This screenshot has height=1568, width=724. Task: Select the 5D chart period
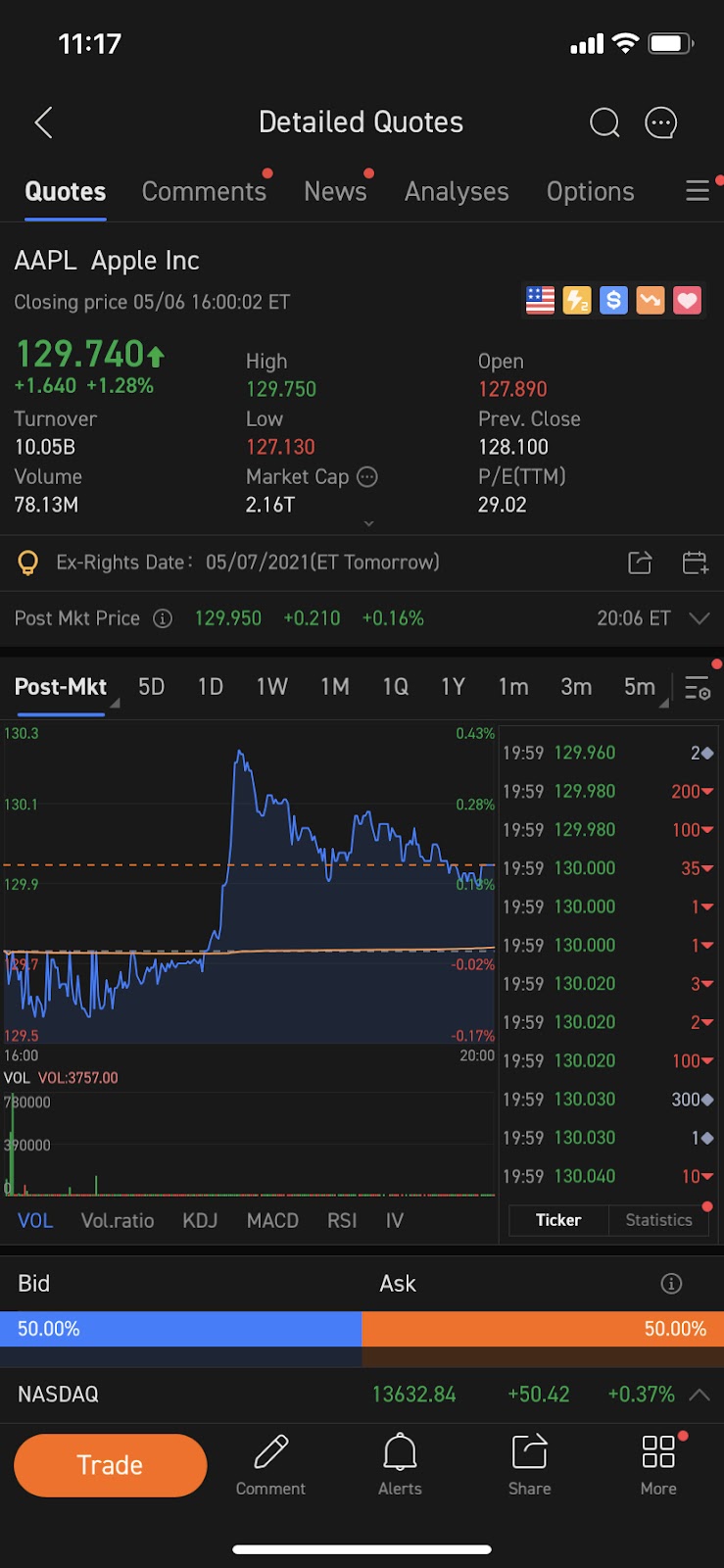click(152, 687)
